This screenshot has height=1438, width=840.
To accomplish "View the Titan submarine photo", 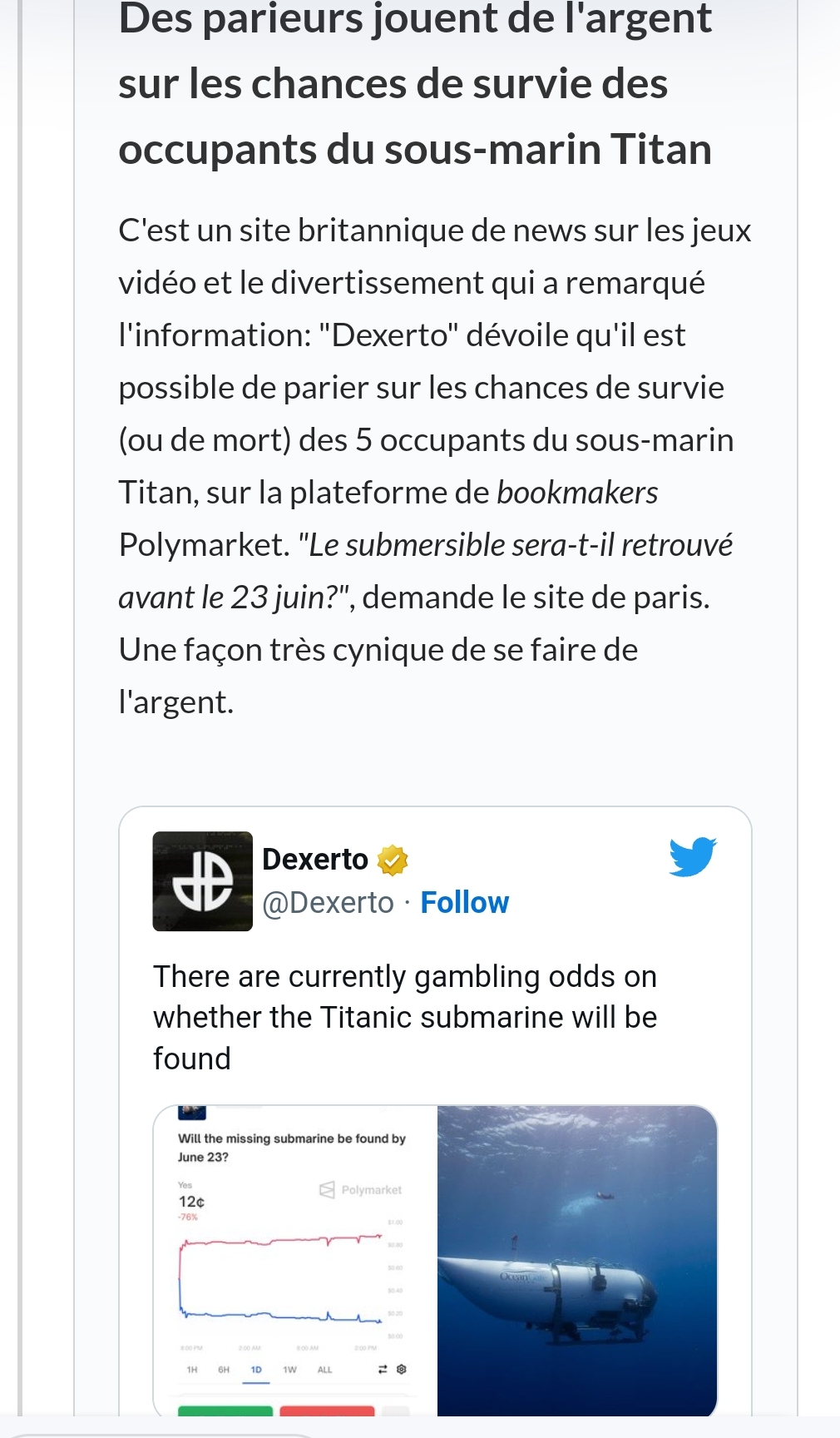I will click(577, 1261).
